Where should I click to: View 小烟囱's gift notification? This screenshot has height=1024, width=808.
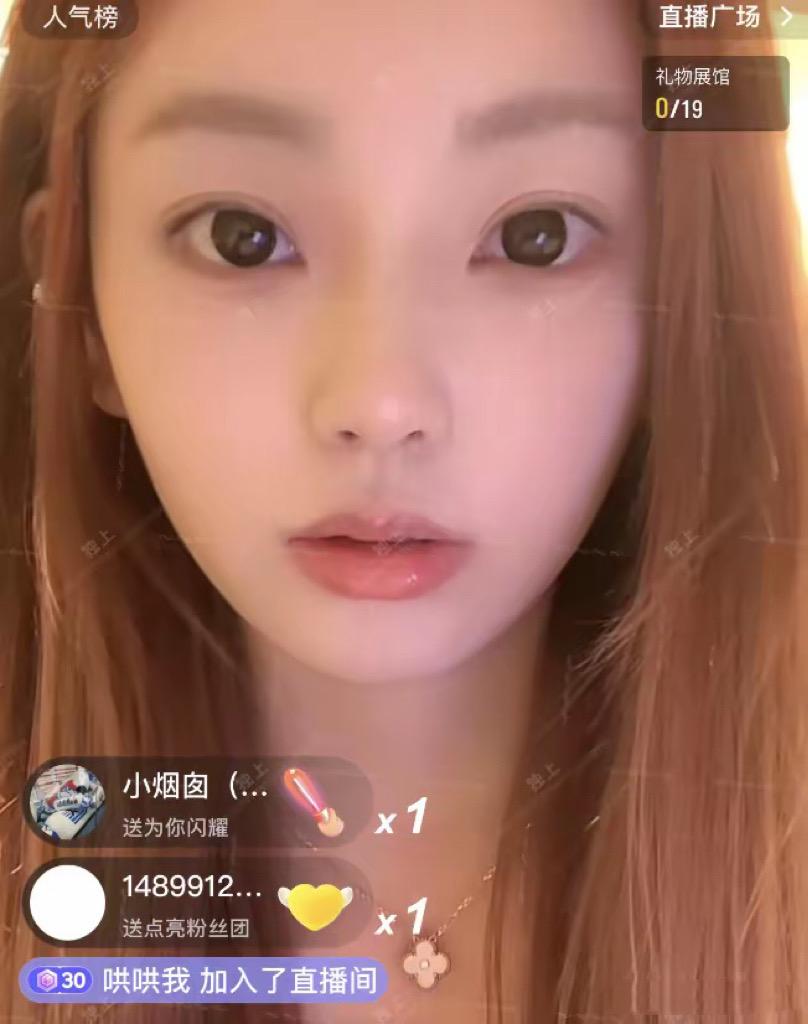click(197, 802)
